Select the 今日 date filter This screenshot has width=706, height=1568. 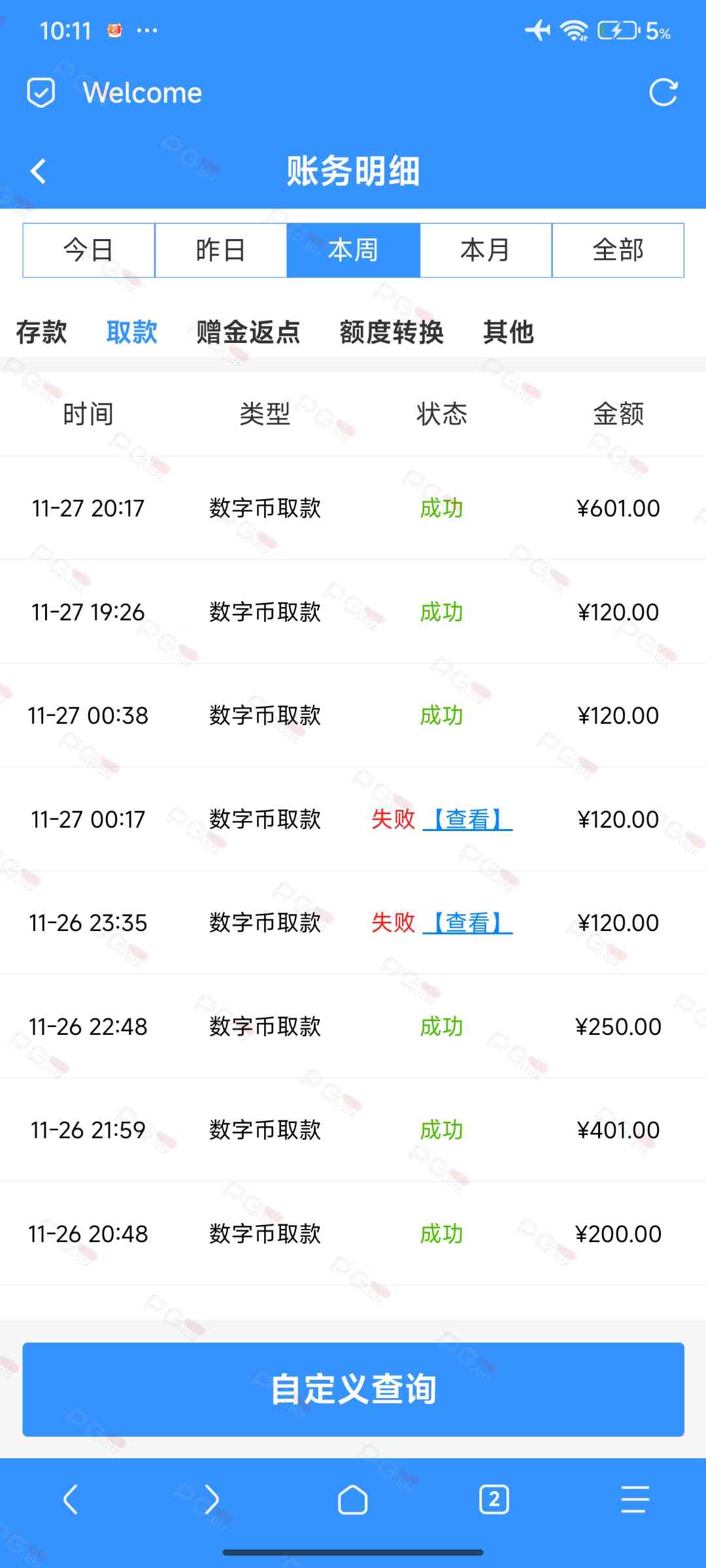89,250
